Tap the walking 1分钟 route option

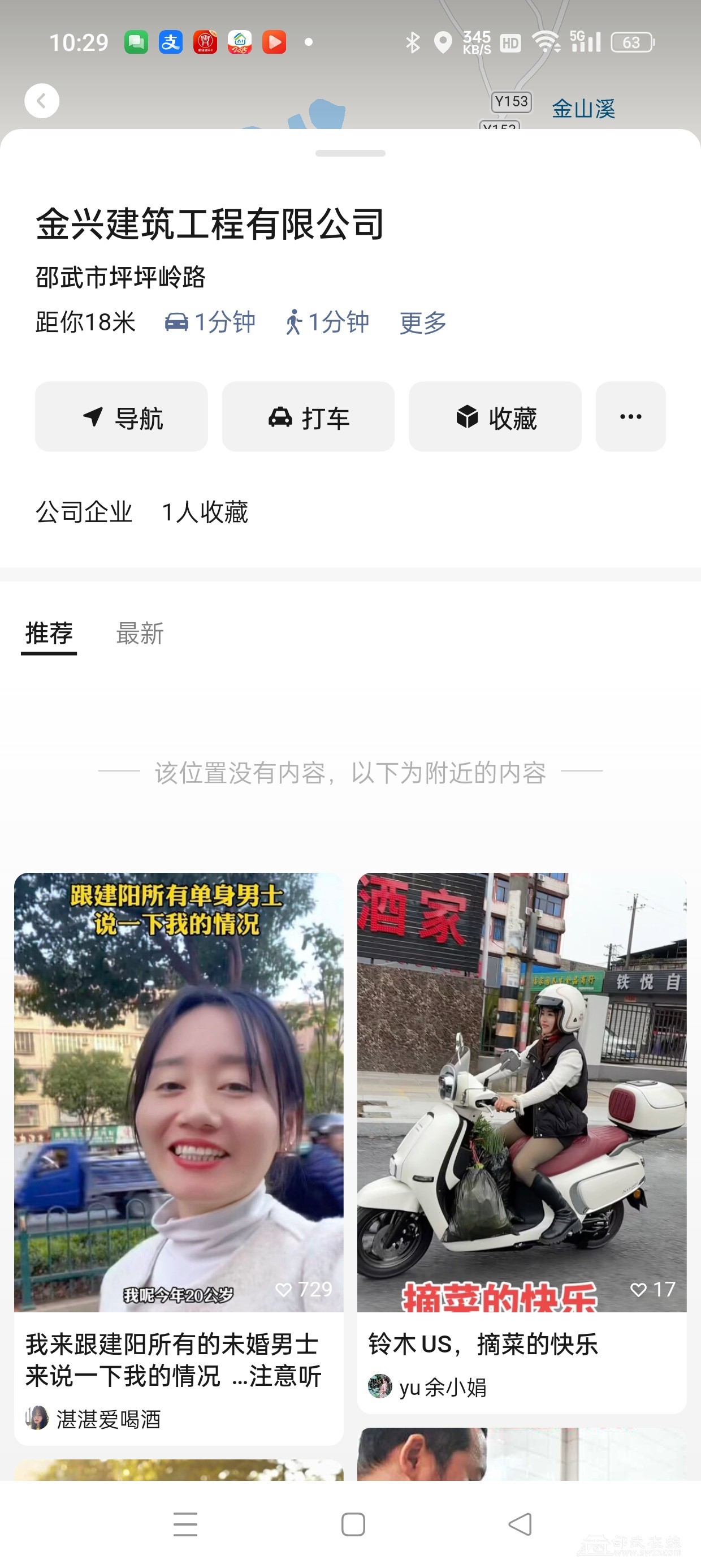[x=327, y=322]
